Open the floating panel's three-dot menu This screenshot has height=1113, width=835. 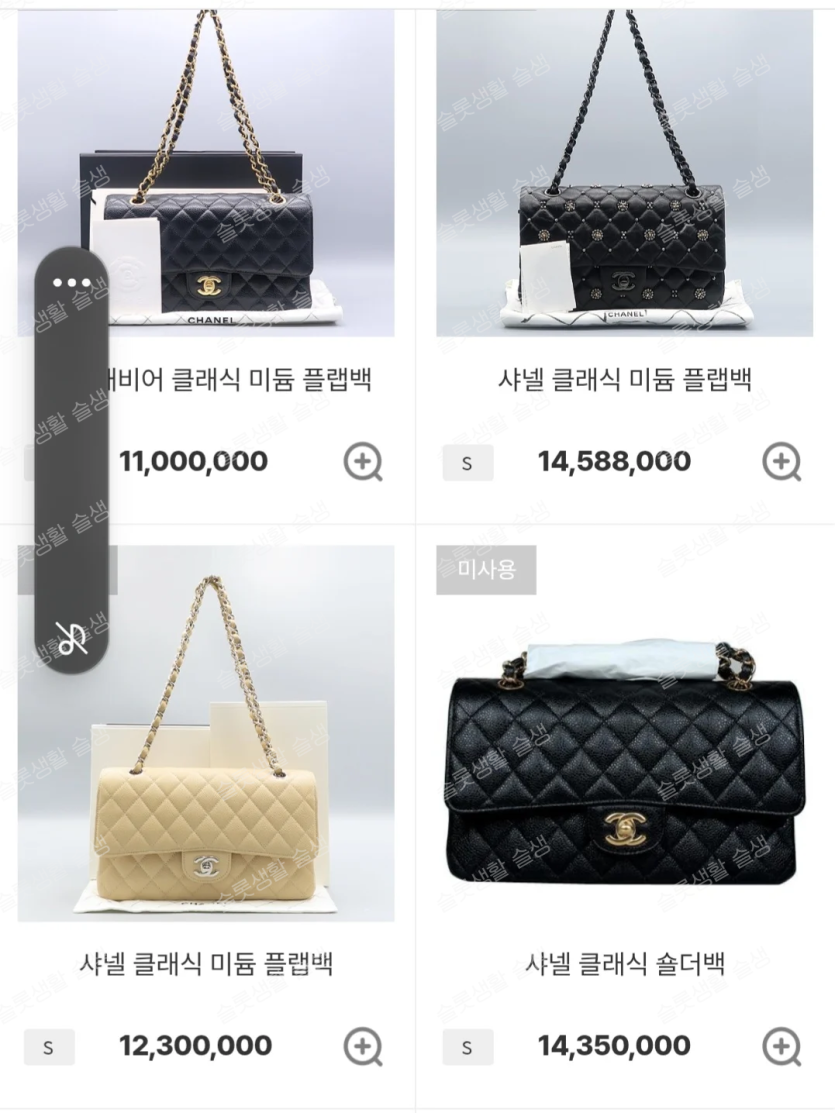71,283
